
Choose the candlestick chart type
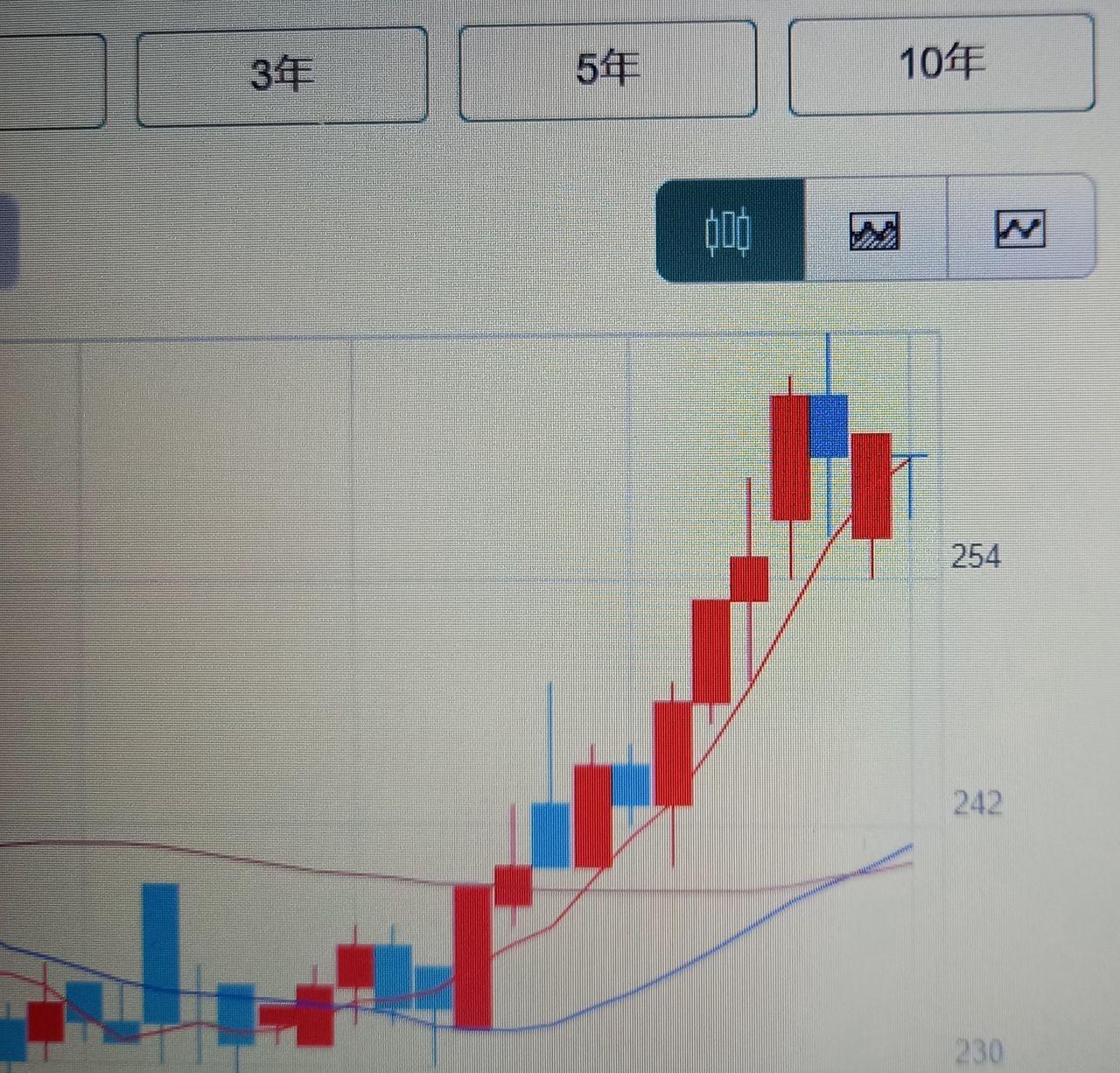coord(730,230)
